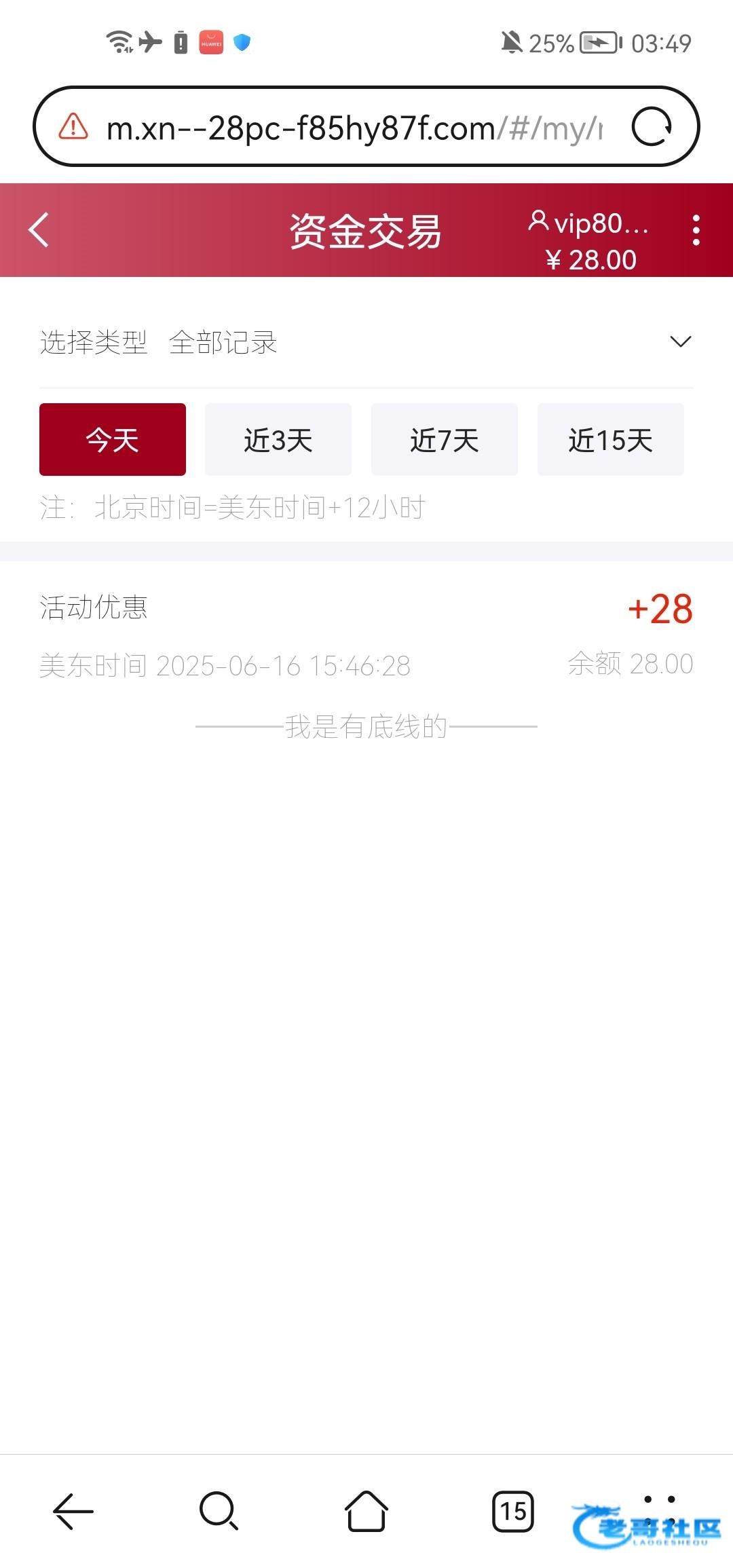Open the browser search button
The width and height of the screenshot is (733, 1568).
(x=219, y=1511)
